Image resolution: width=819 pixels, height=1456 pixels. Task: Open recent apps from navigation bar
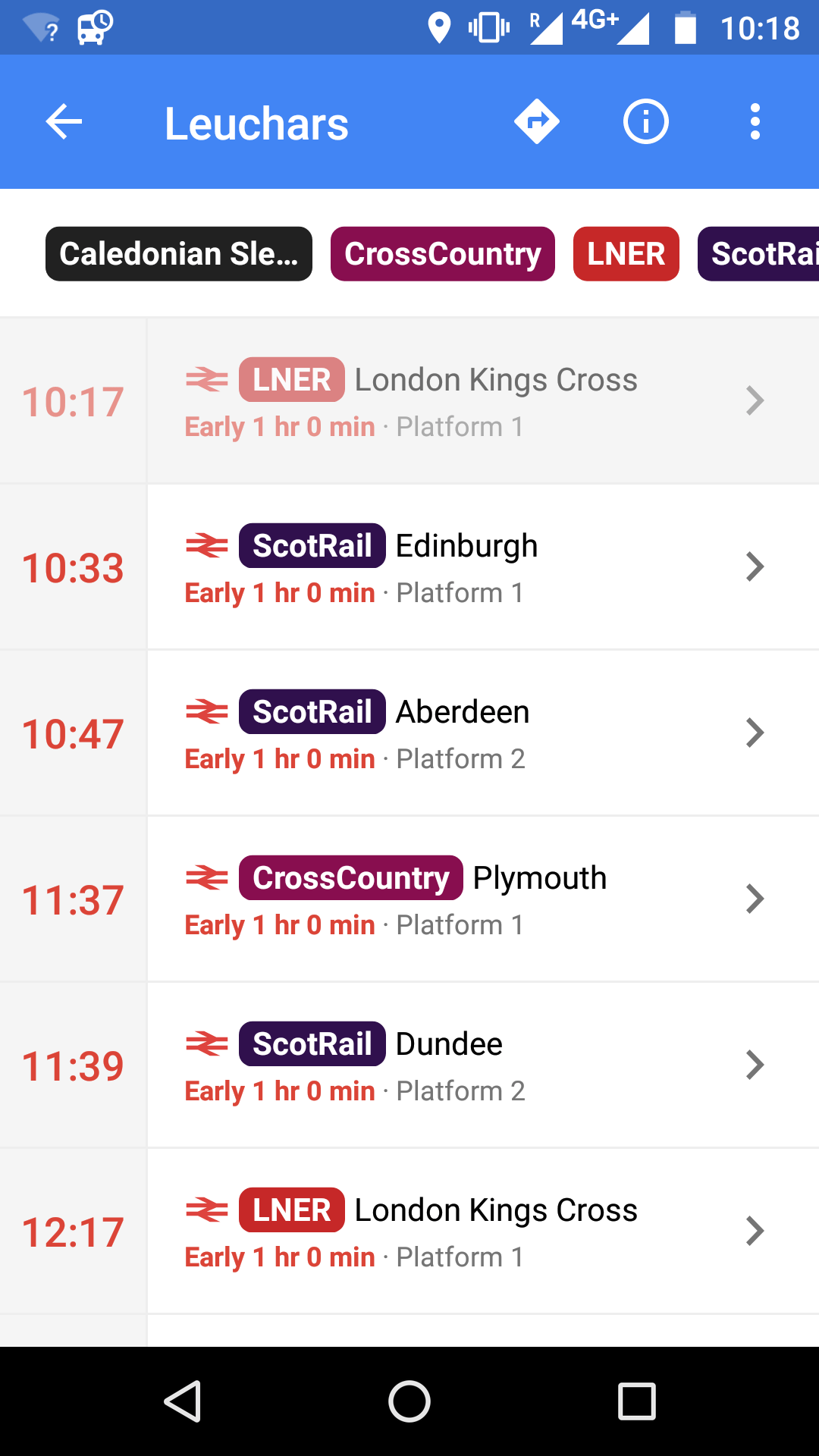[x=636, y=1401]
